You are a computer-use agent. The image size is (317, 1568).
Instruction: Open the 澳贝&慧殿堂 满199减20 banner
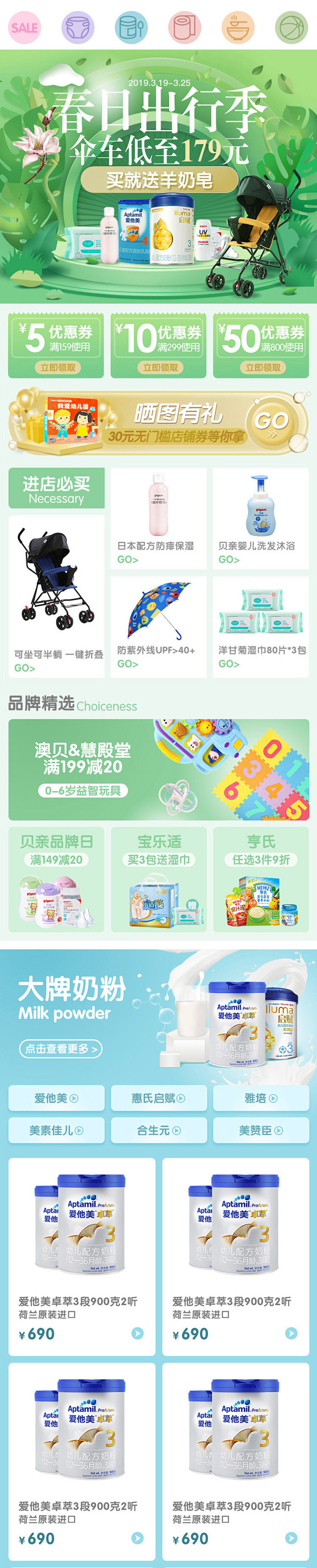[158, 769]
